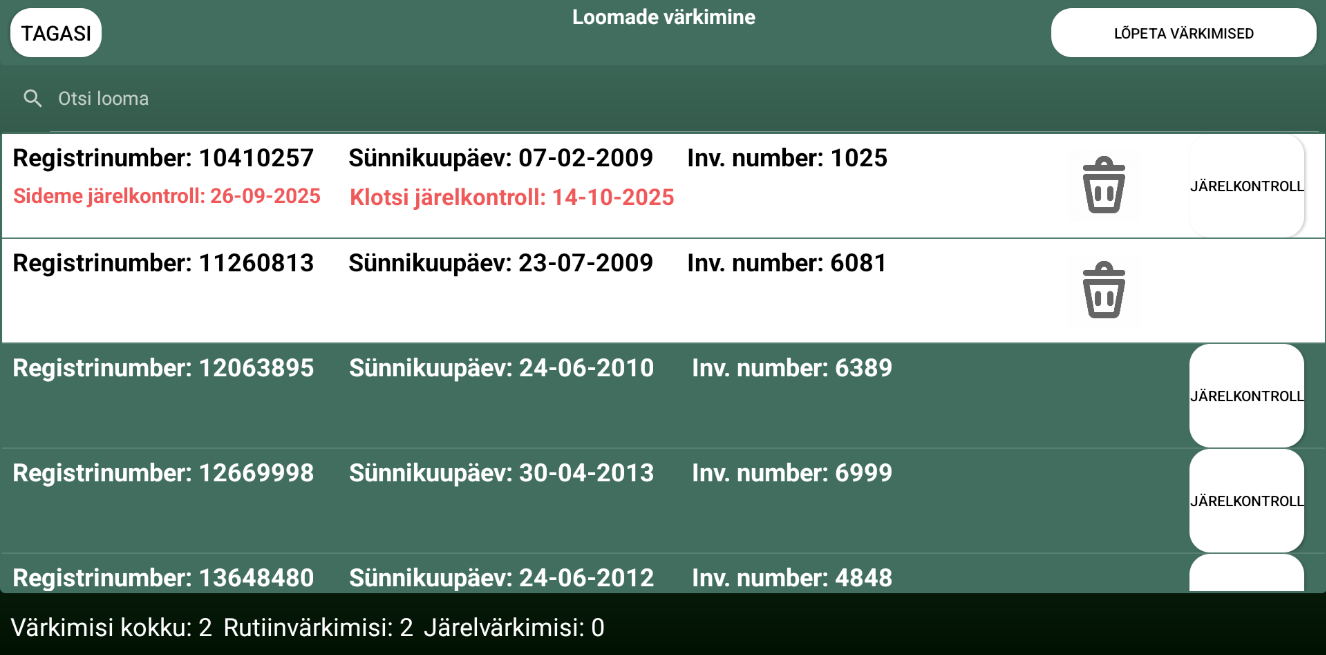Remove the animal with Registrinumber 11260813
The image size is (1326, 655).
coord(1103,290)
